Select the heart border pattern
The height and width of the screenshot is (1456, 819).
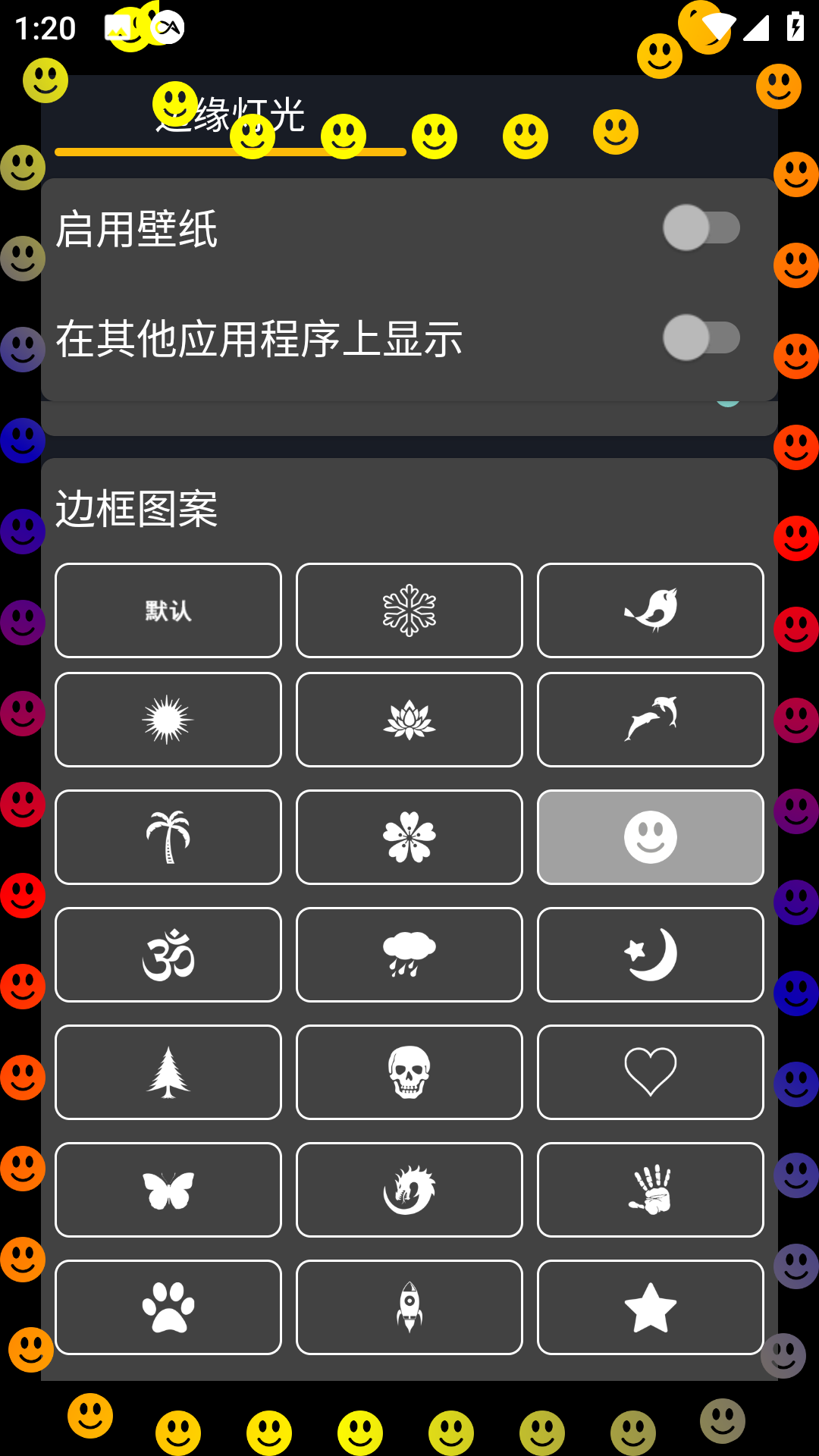[650, 1072]
